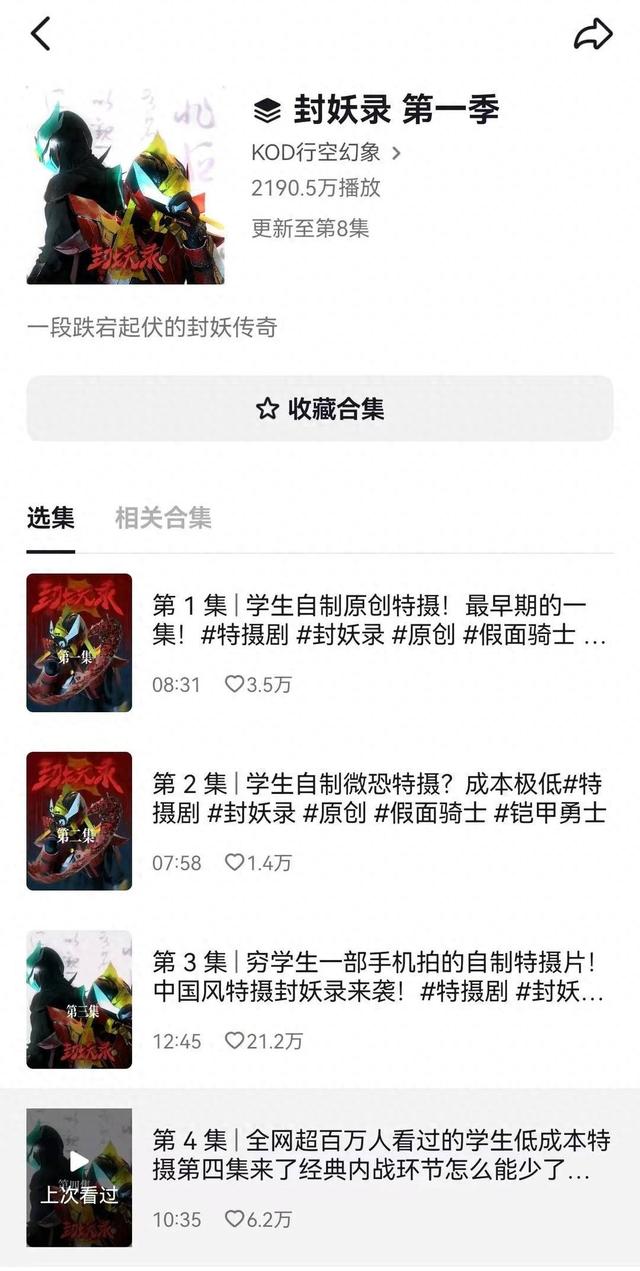Share this 封妖录 collection
The height and width of the screenshot is (1271, 640).
(592, 35)
